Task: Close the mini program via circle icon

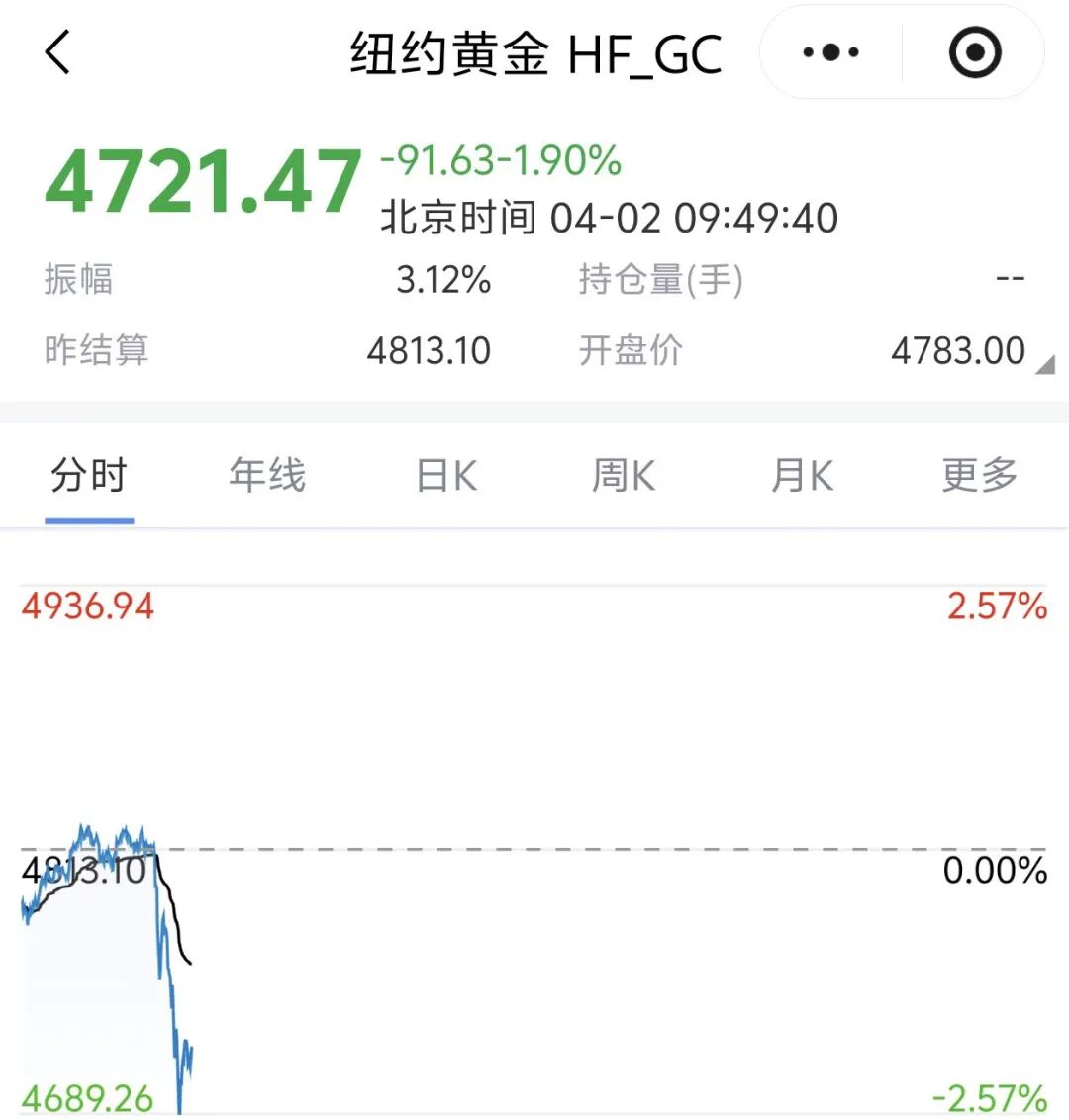Action: pyautogui.click(x=974, y=52)
